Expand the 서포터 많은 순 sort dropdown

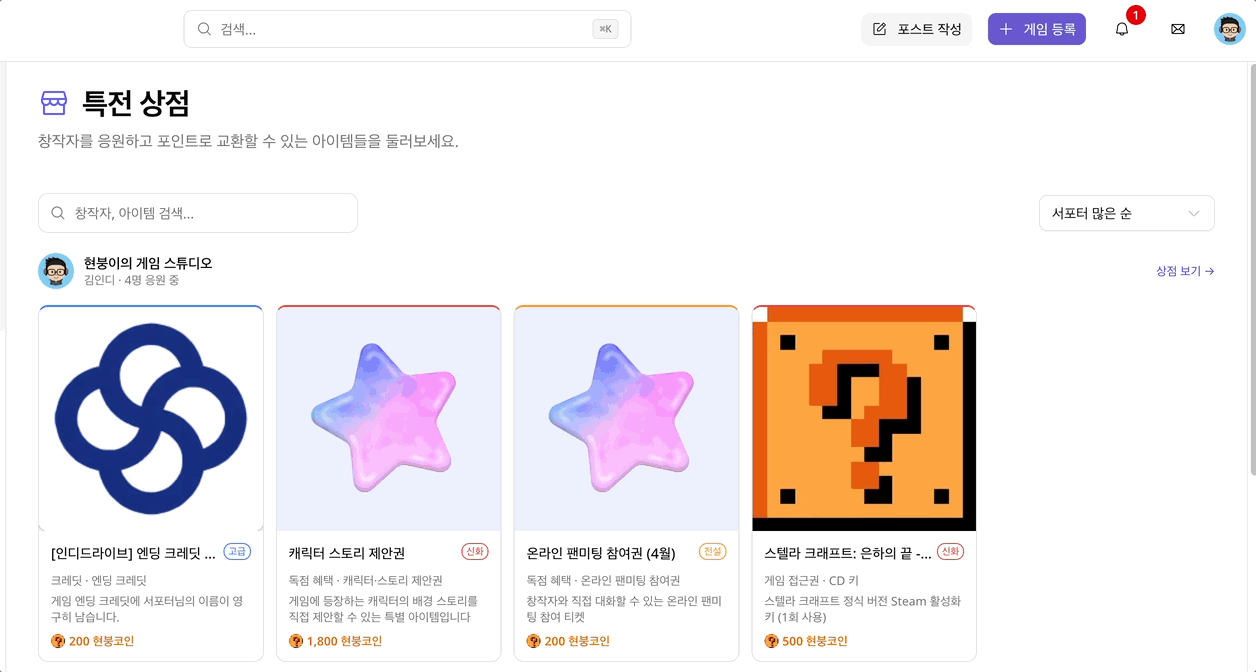pyautogui.click(x=1126, y=213)
